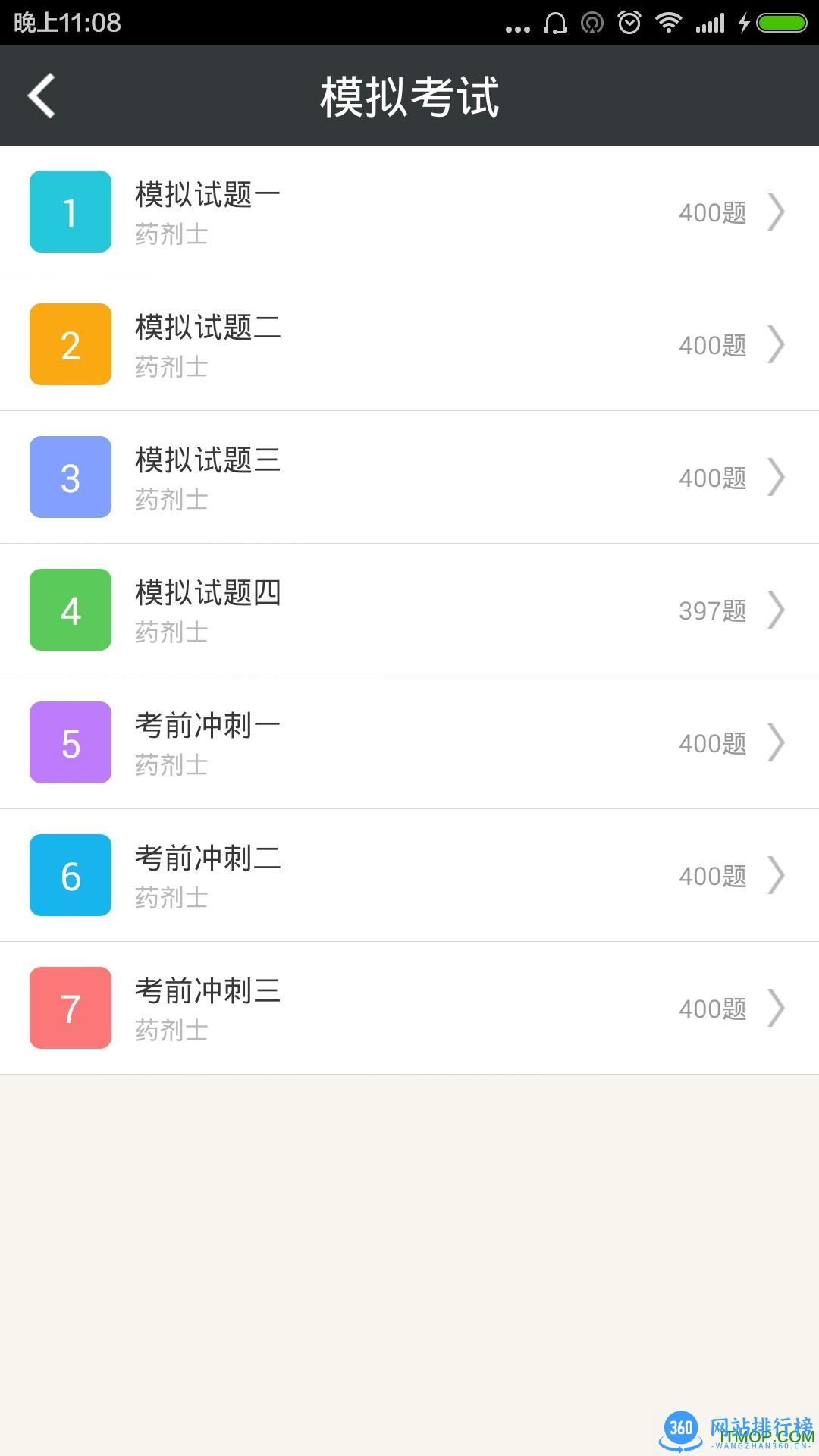The height and width of the screenshot is (1456, 819).
Task: Tap the battery indicator in status bar
Action: pos(775,22)
